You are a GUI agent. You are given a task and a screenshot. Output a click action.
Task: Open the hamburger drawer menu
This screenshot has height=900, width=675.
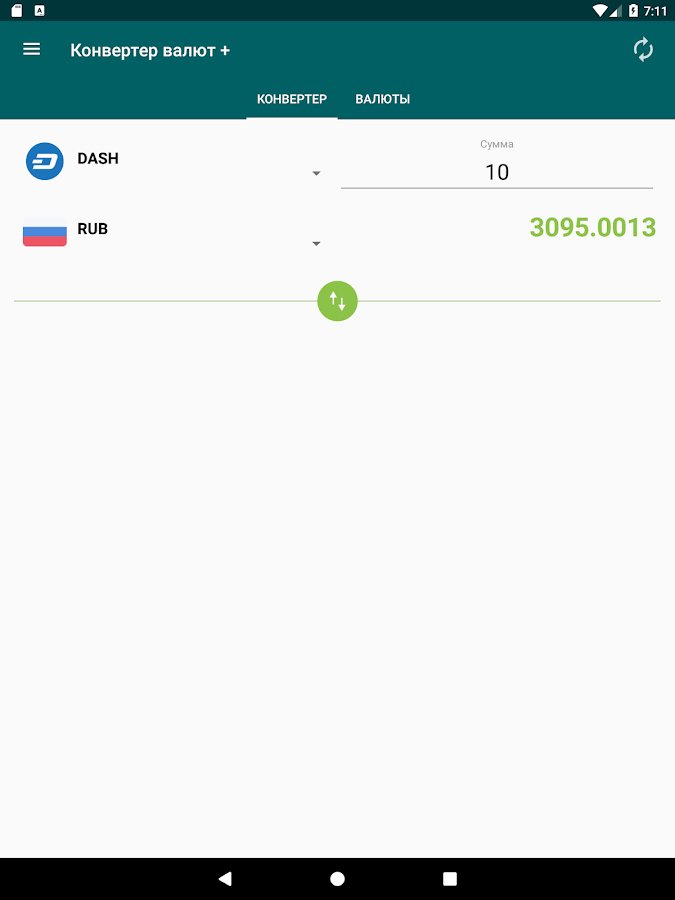click(32, 49)
